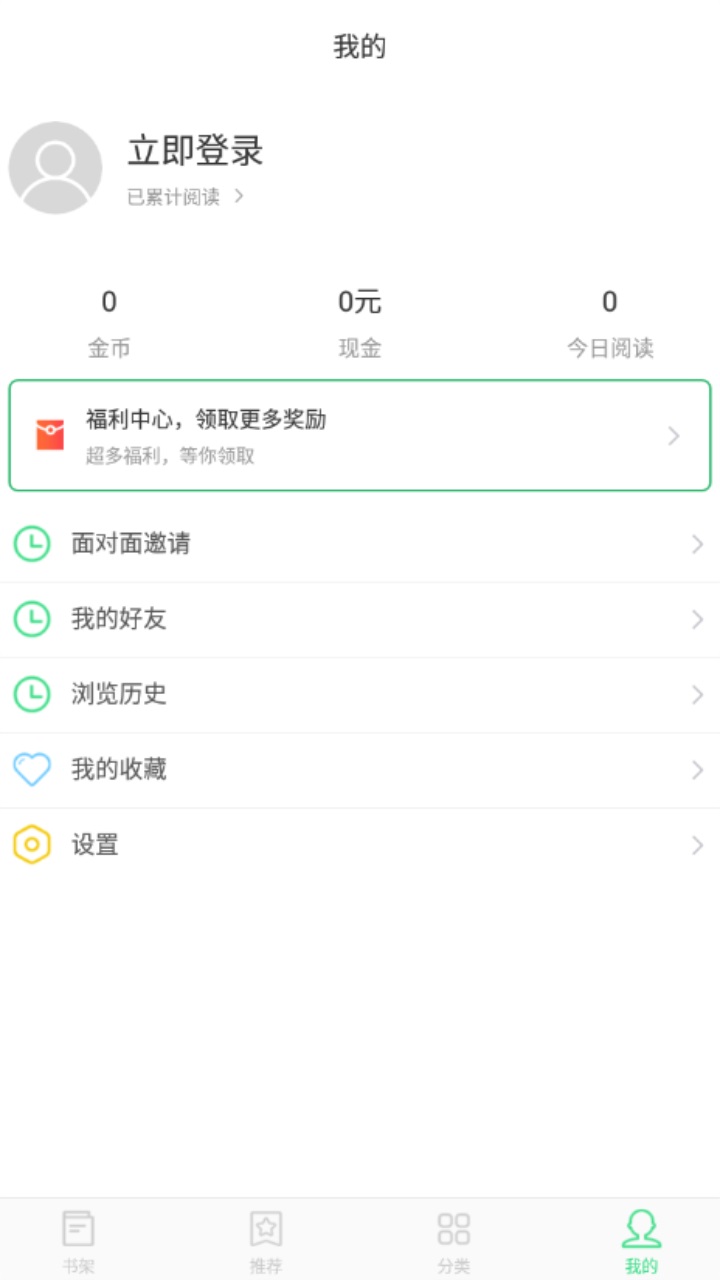The image size is (720, 1280).
Task: Expand the 福利中心 banner chevron
Action: 672,435
